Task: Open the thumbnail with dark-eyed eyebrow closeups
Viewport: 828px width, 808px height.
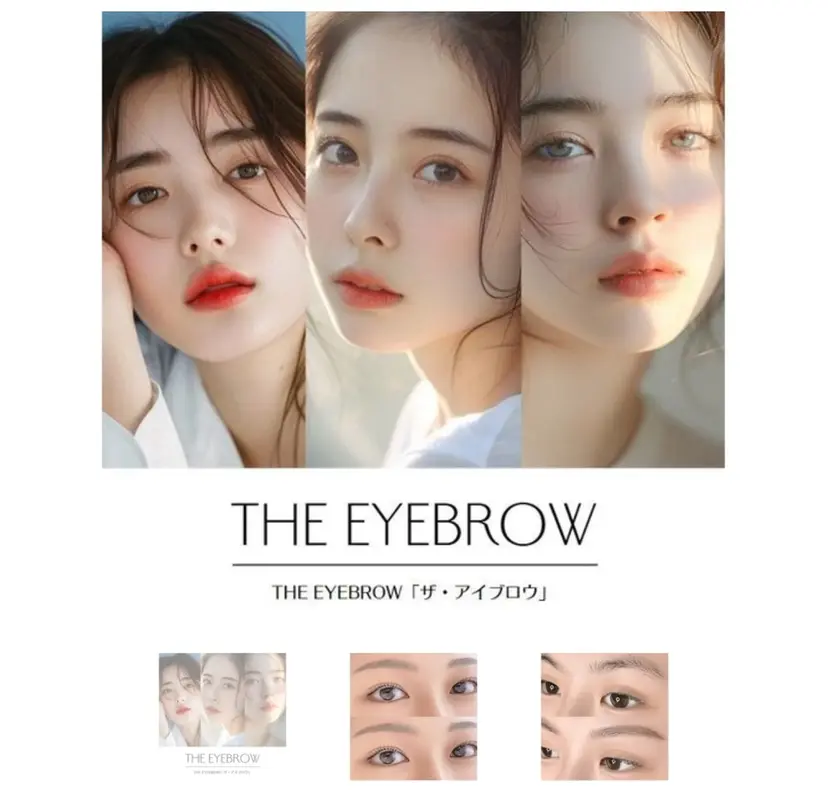Action: click(604, 716)
